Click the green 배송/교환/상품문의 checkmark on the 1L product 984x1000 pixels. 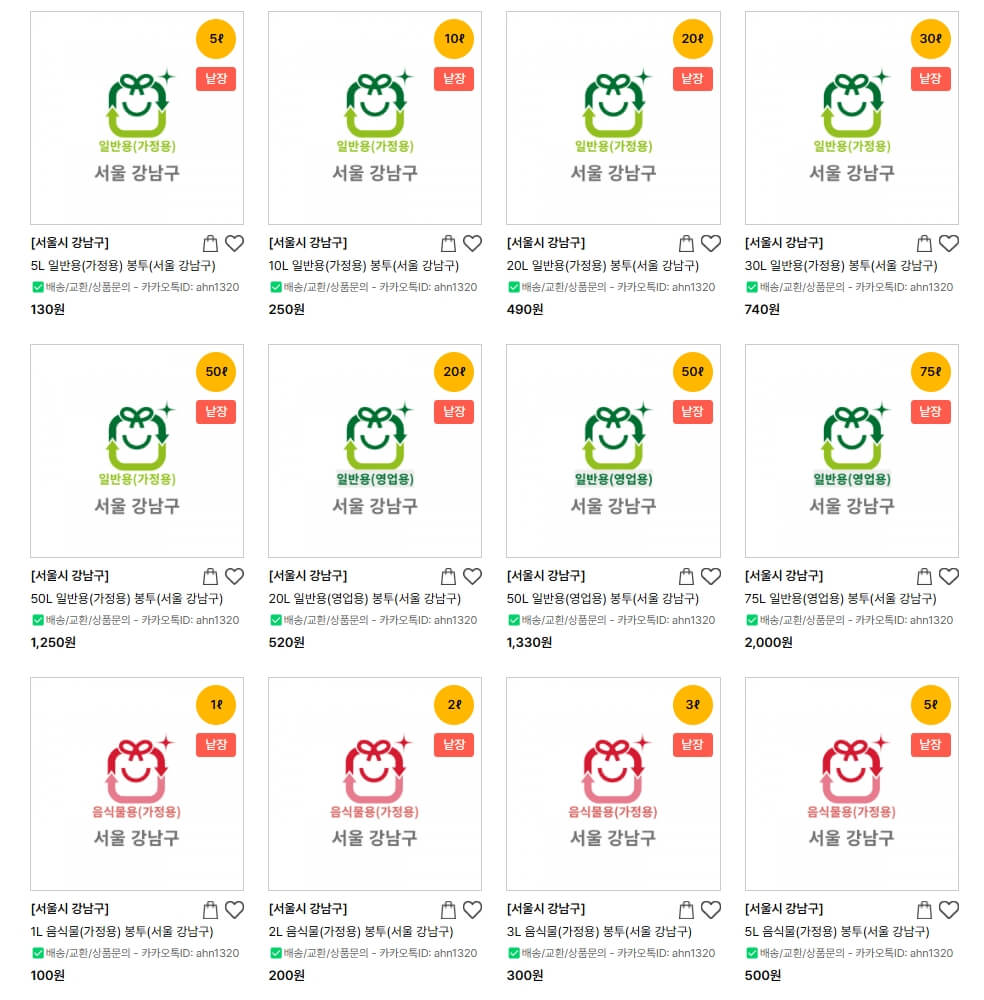coord(37,952)
